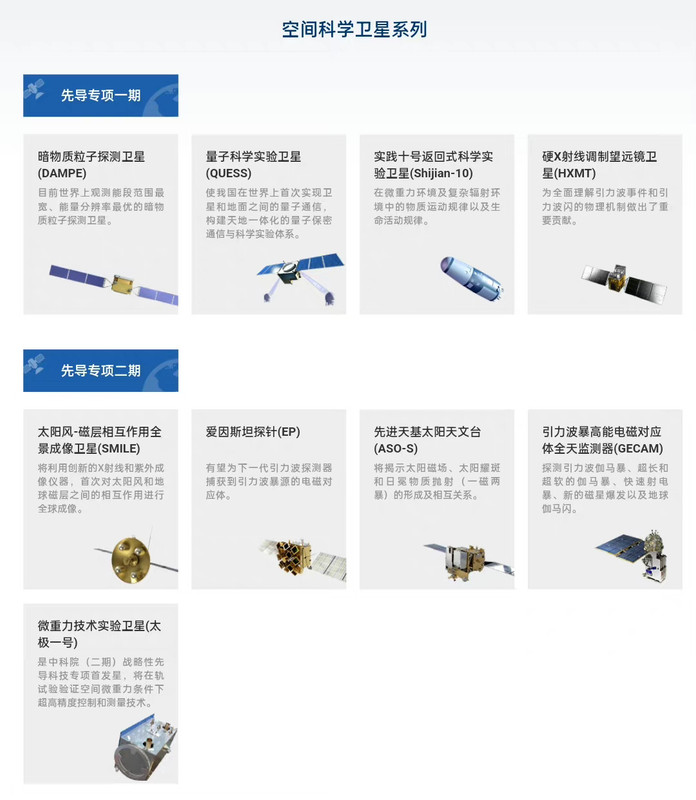The image size is (696, 800).
Task: View the ASO-S solar observatory card
Action: click(436, 498)
